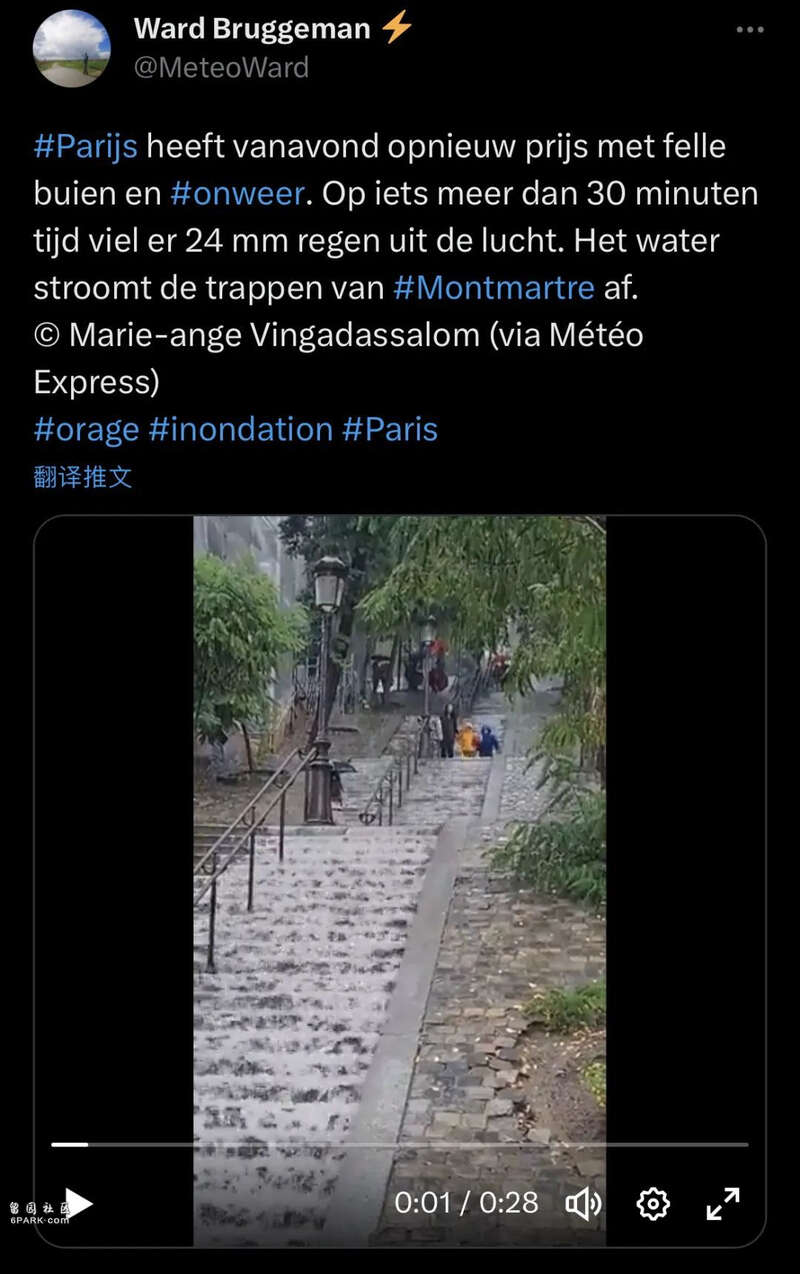This screenshot has height=1274, width=800.
Task: Open the #Paris hashtag
Action: coord(390,429)
